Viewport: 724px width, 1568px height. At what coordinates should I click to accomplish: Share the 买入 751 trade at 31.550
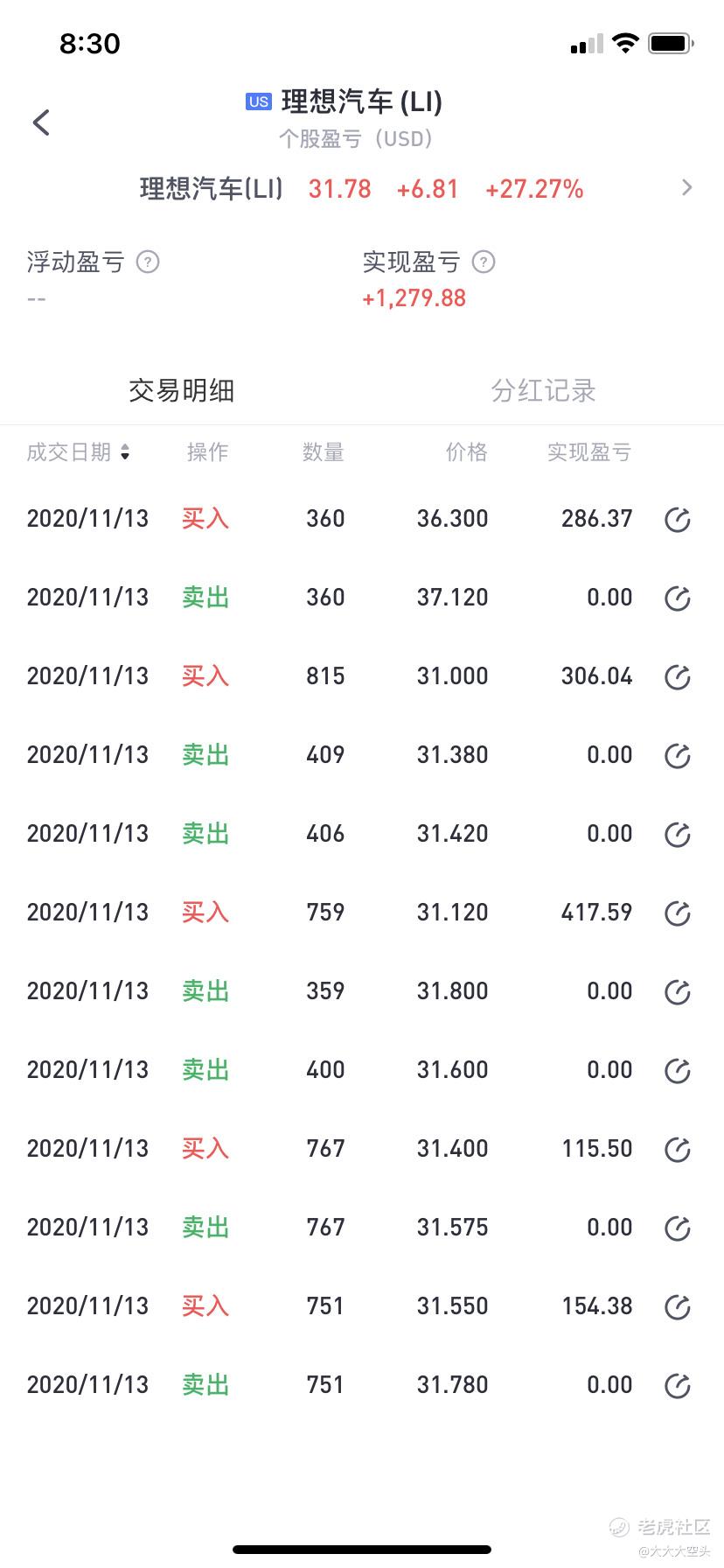tap(678, 1307)
